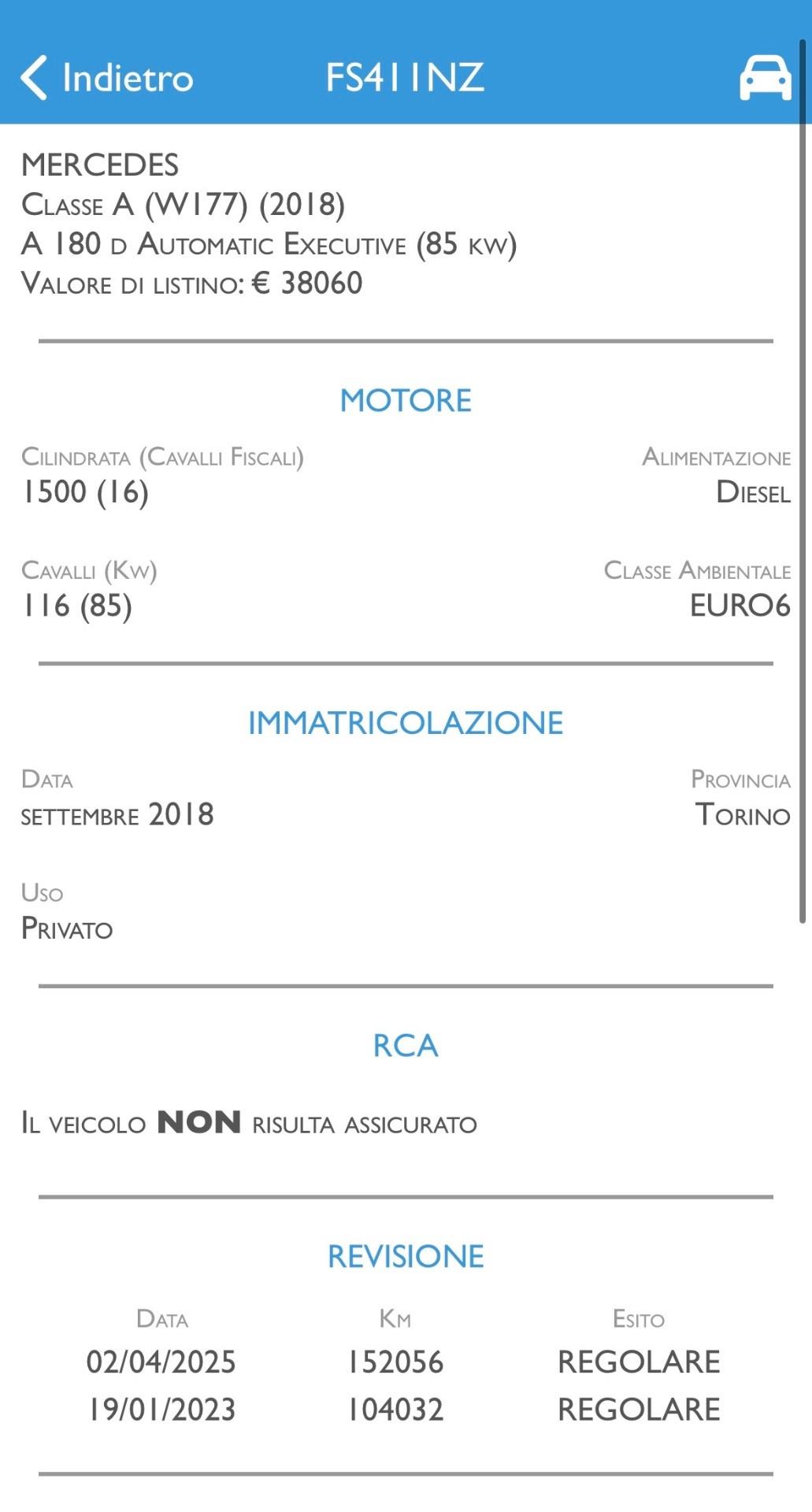Switch to the FS411NZ title view
Viewport: 812px width, 1512px height.
point(406,77)
